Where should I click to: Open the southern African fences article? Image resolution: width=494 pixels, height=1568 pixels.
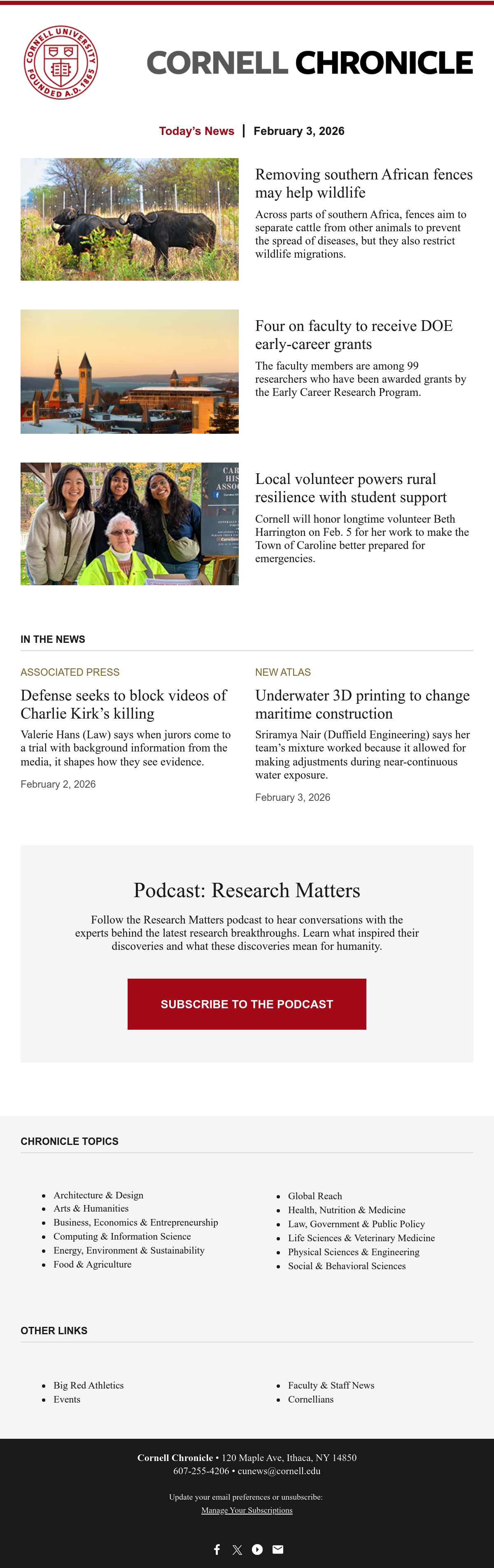click(x=364, y=183)
